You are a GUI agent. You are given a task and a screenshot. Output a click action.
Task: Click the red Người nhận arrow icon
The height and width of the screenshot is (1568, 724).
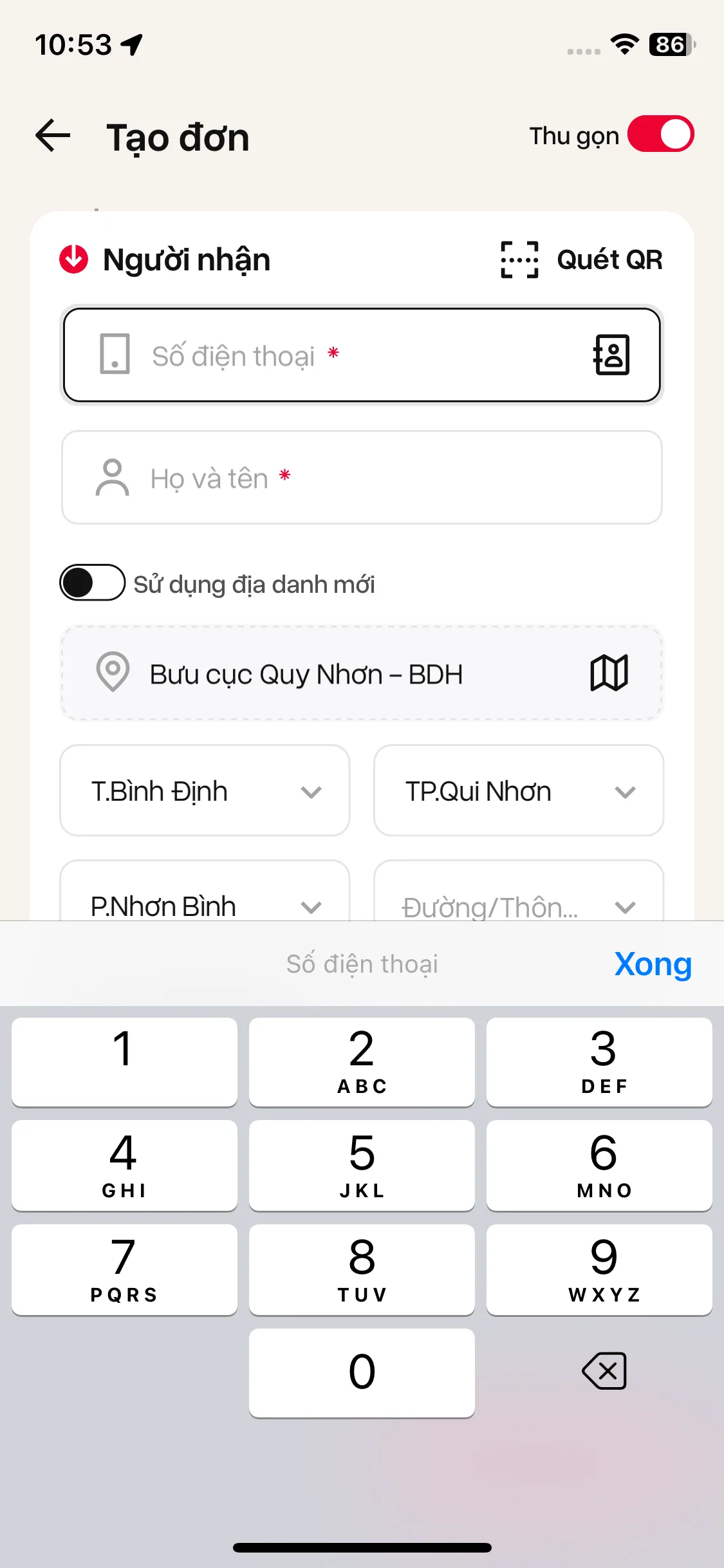coord(73,258)
